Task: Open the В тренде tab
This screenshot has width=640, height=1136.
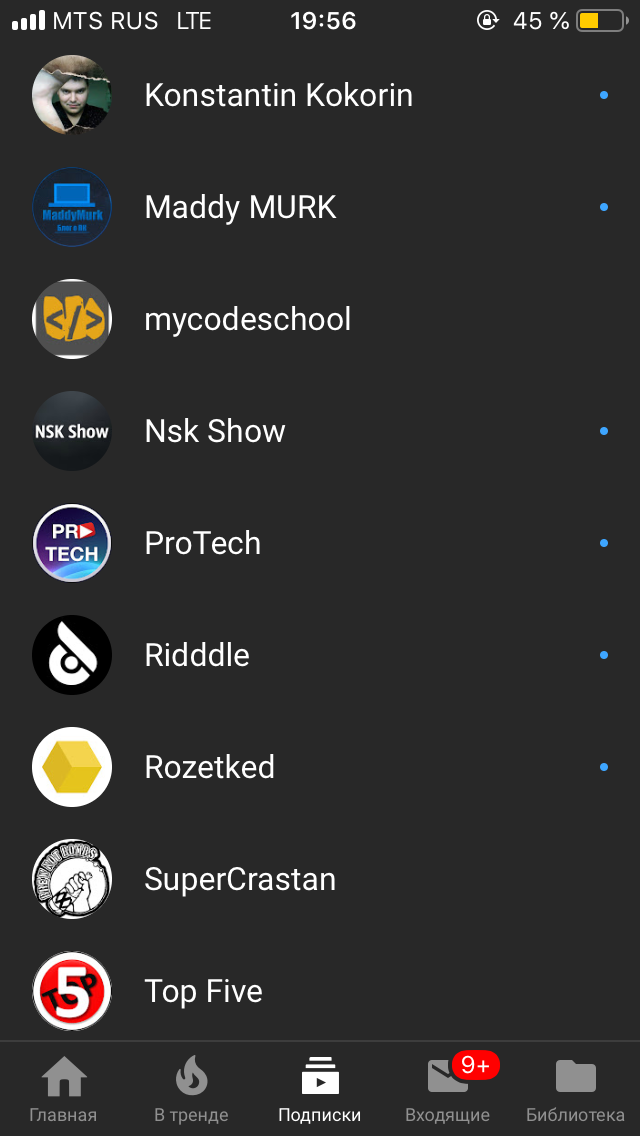Action: point(191,1090)
